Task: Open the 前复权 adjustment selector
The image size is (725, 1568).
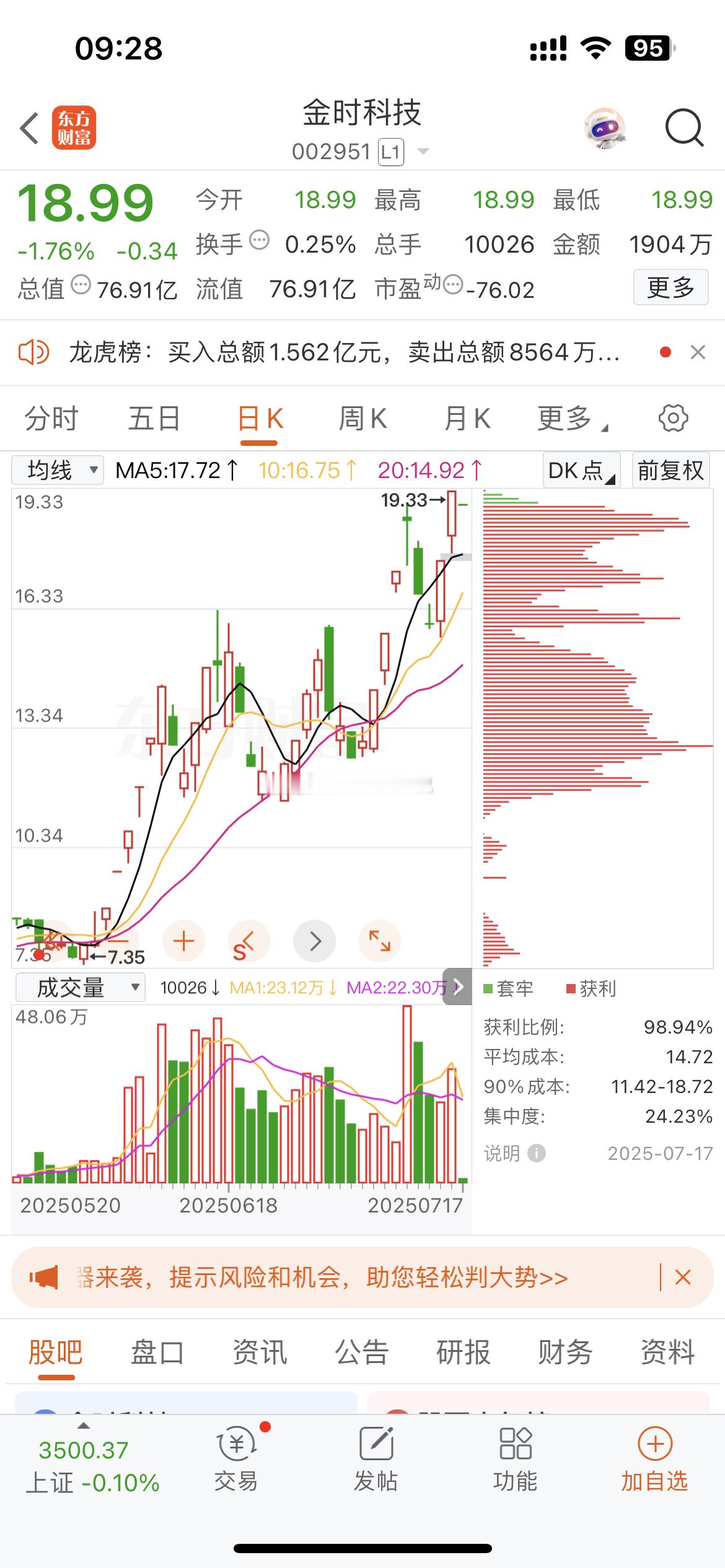Action: (x=670, y=470)
